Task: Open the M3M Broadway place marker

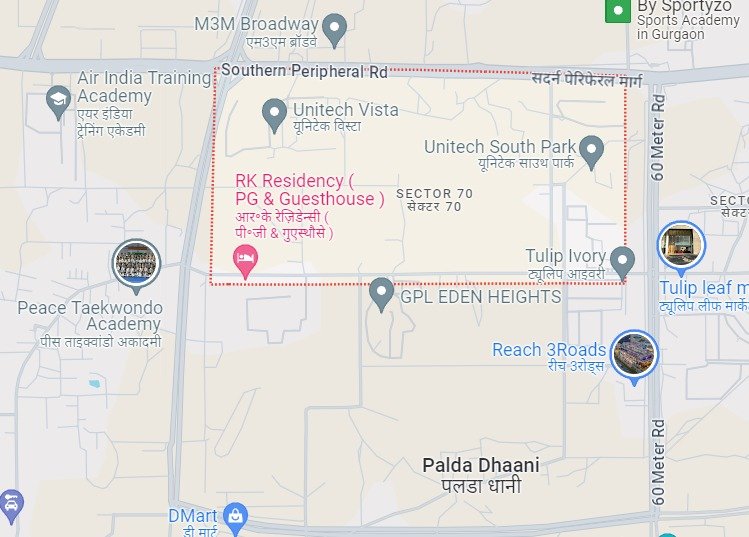Action: (x=336, y=27)
